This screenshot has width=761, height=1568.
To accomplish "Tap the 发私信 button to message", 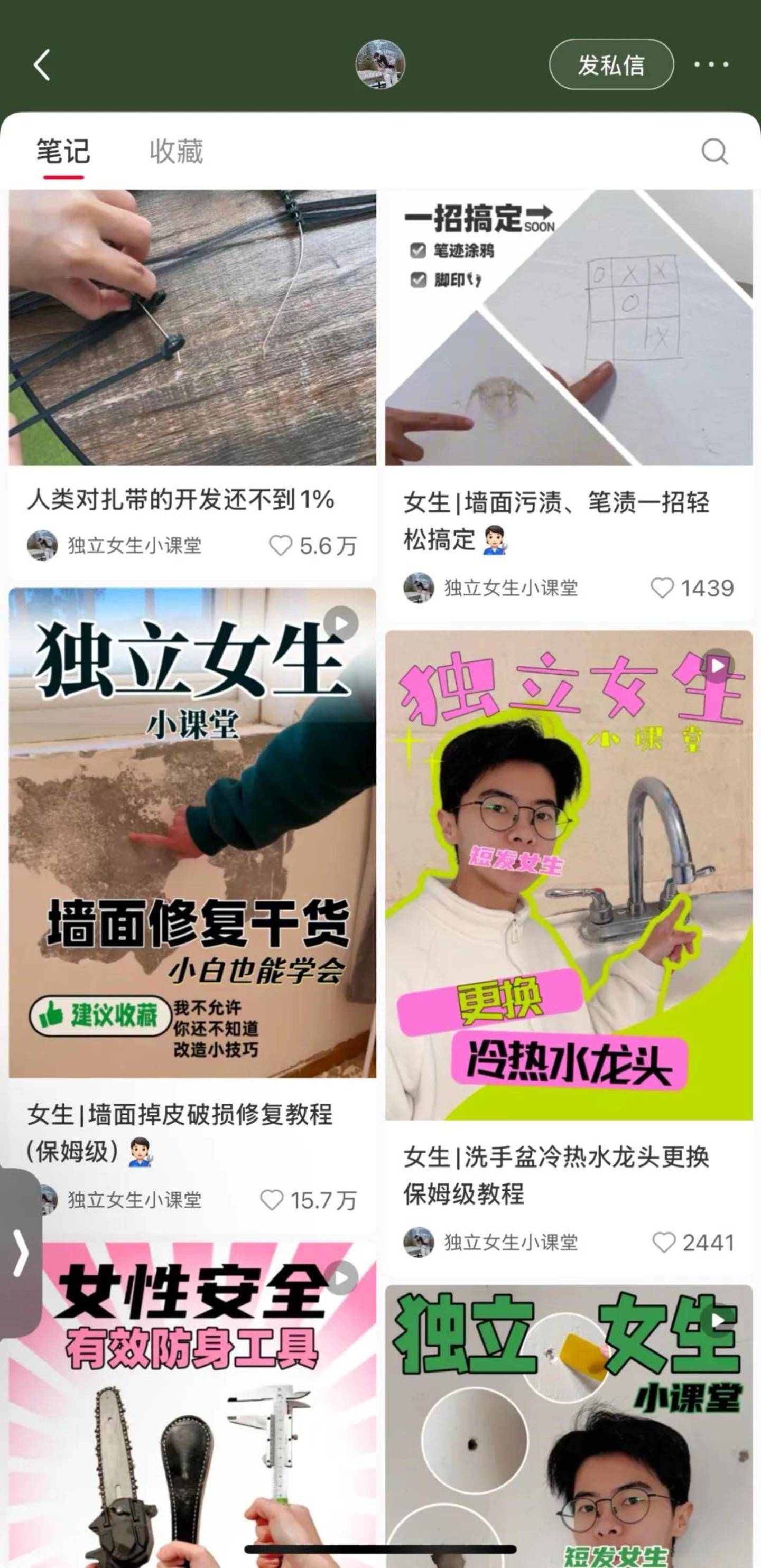I will 610,65.
